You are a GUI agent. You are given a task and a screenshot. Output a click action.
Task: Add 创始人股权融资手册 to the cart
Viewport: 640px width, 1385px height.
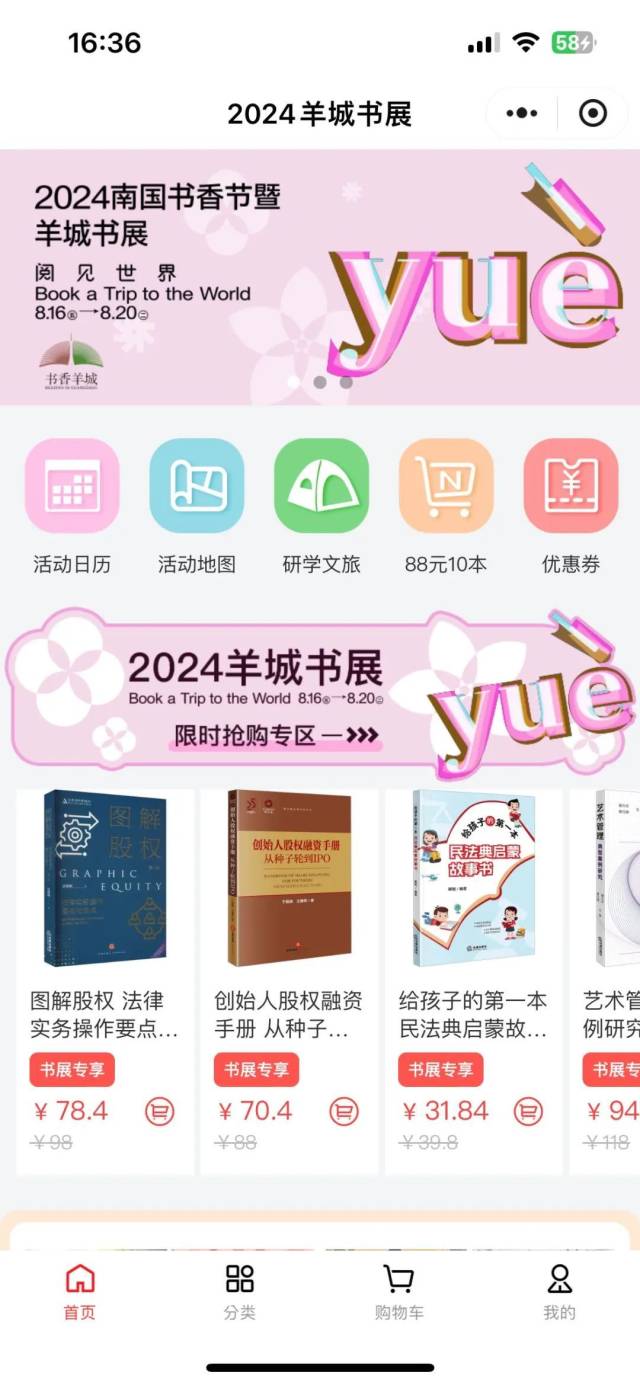click(344, 1111)
